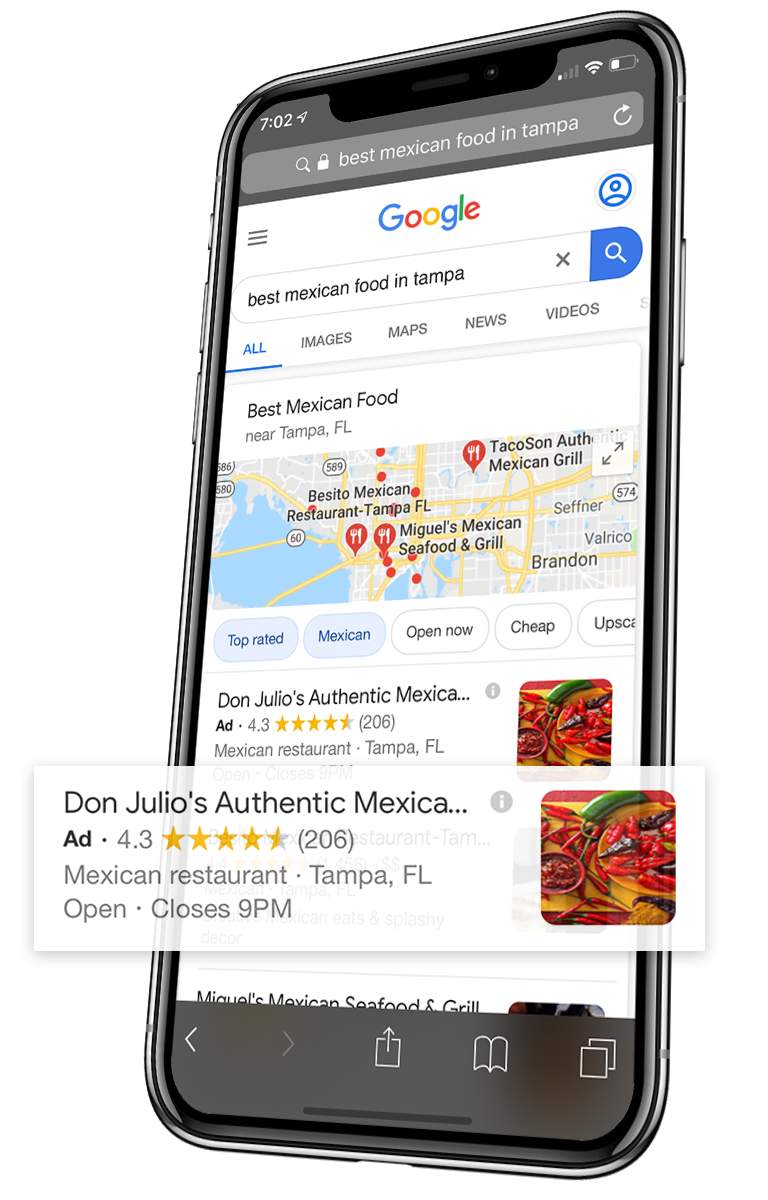Tap the Google account profile icon

(617, 190)
